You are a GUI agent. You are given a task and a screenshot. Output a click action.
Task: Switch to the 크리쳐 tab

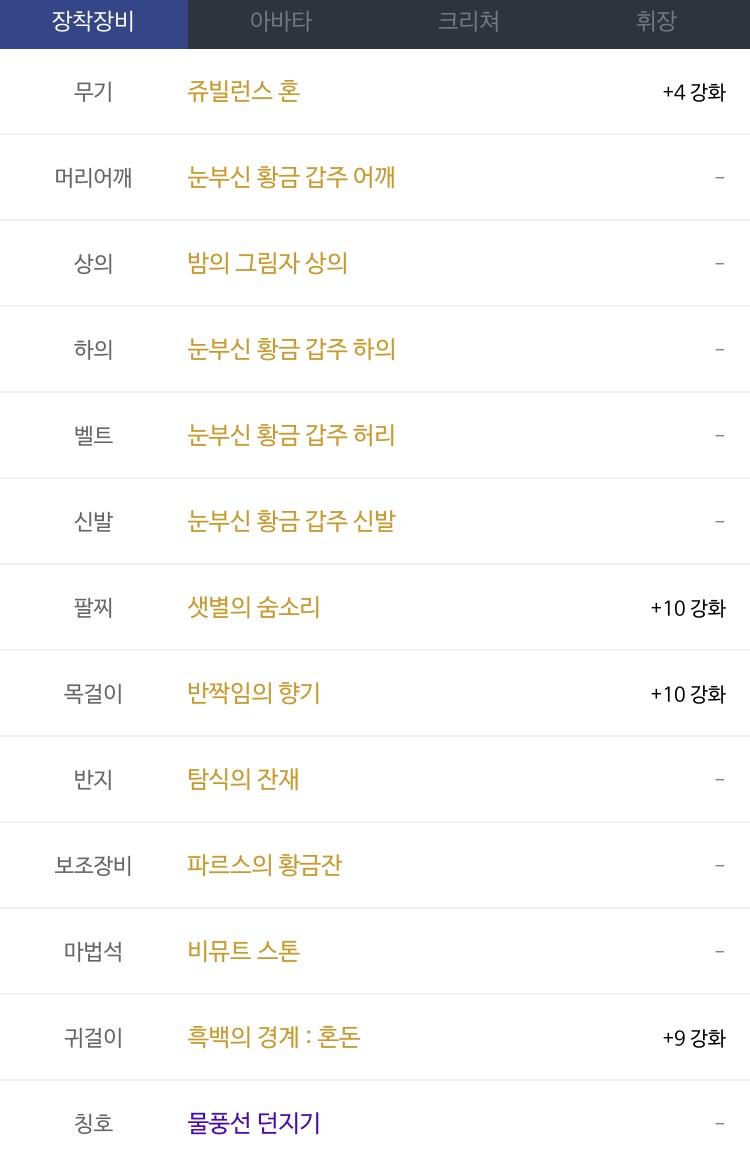pyautogui.click(x=468, y=22)
